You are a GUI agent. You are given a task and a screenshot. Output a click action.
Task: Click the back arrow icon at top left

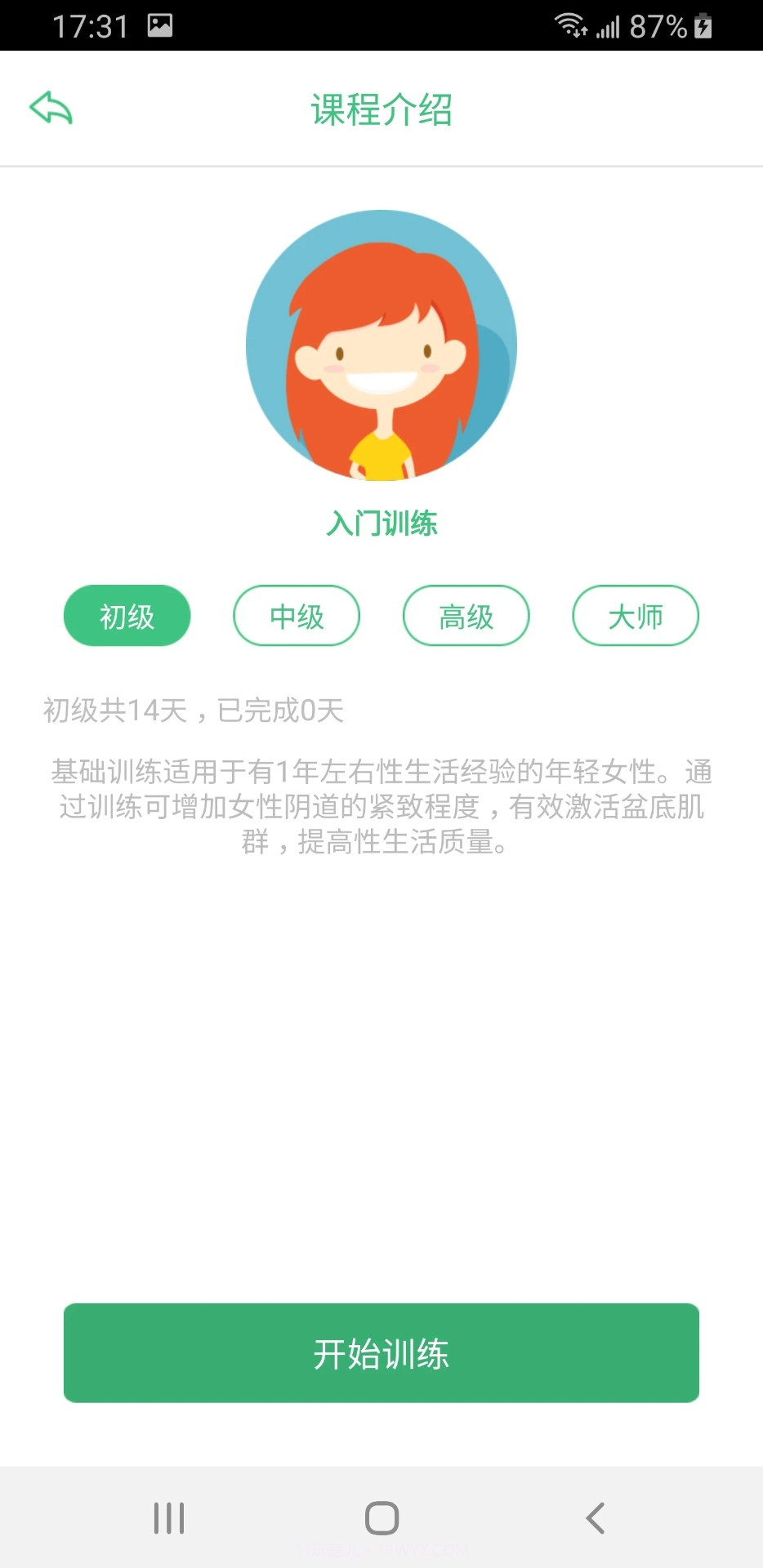point(51,109)
